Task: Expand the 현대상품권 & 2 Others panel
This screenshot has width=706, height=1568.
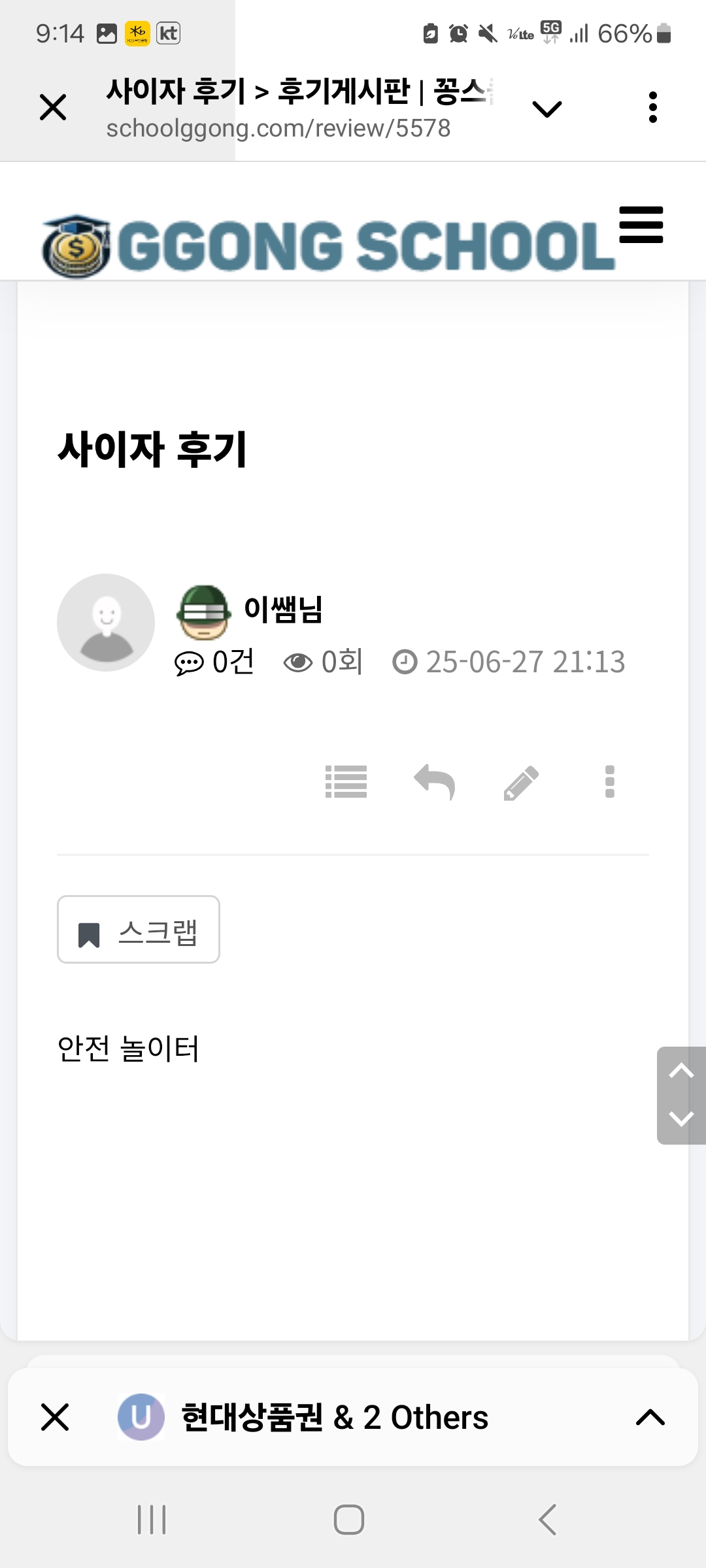Action: point(650,1417)
